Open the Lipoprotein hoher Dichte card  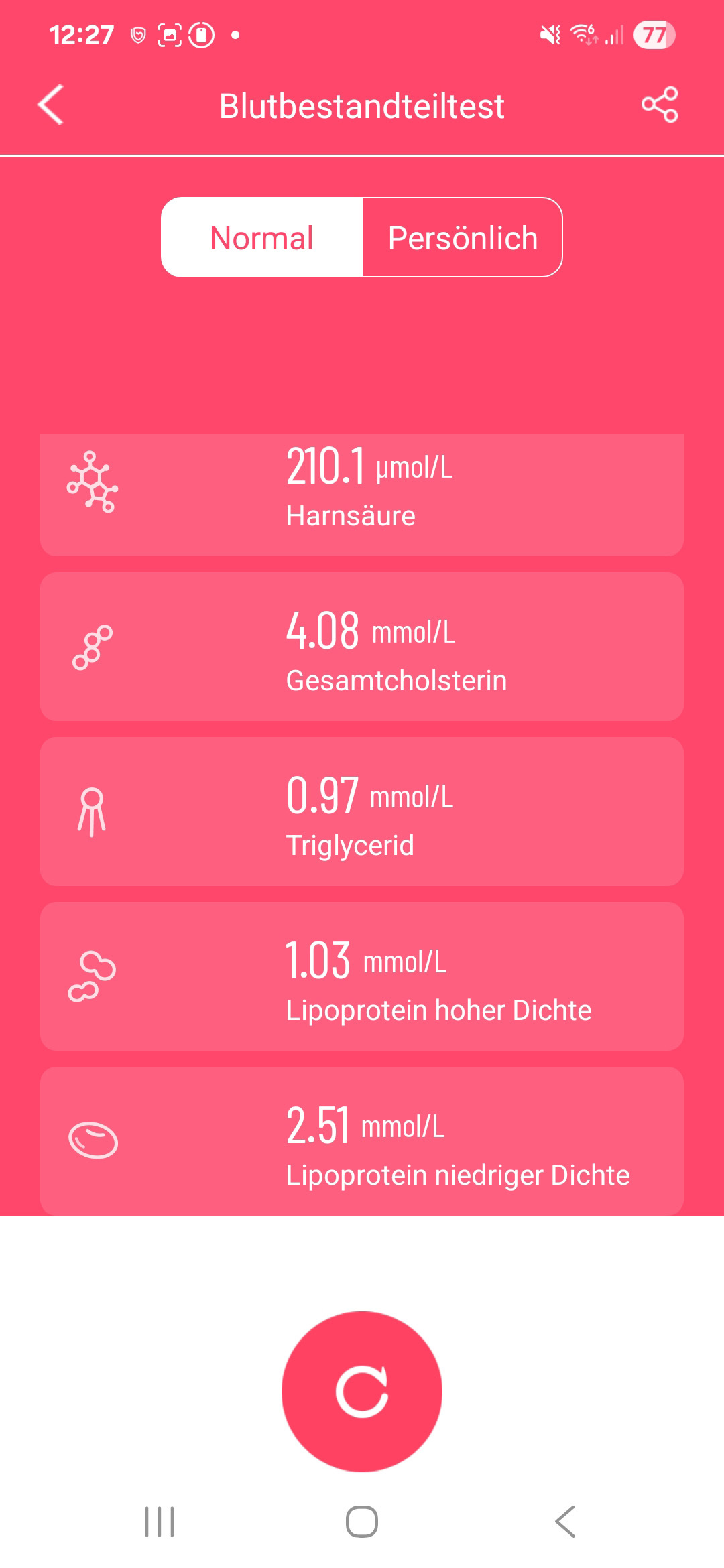[362, 976]
